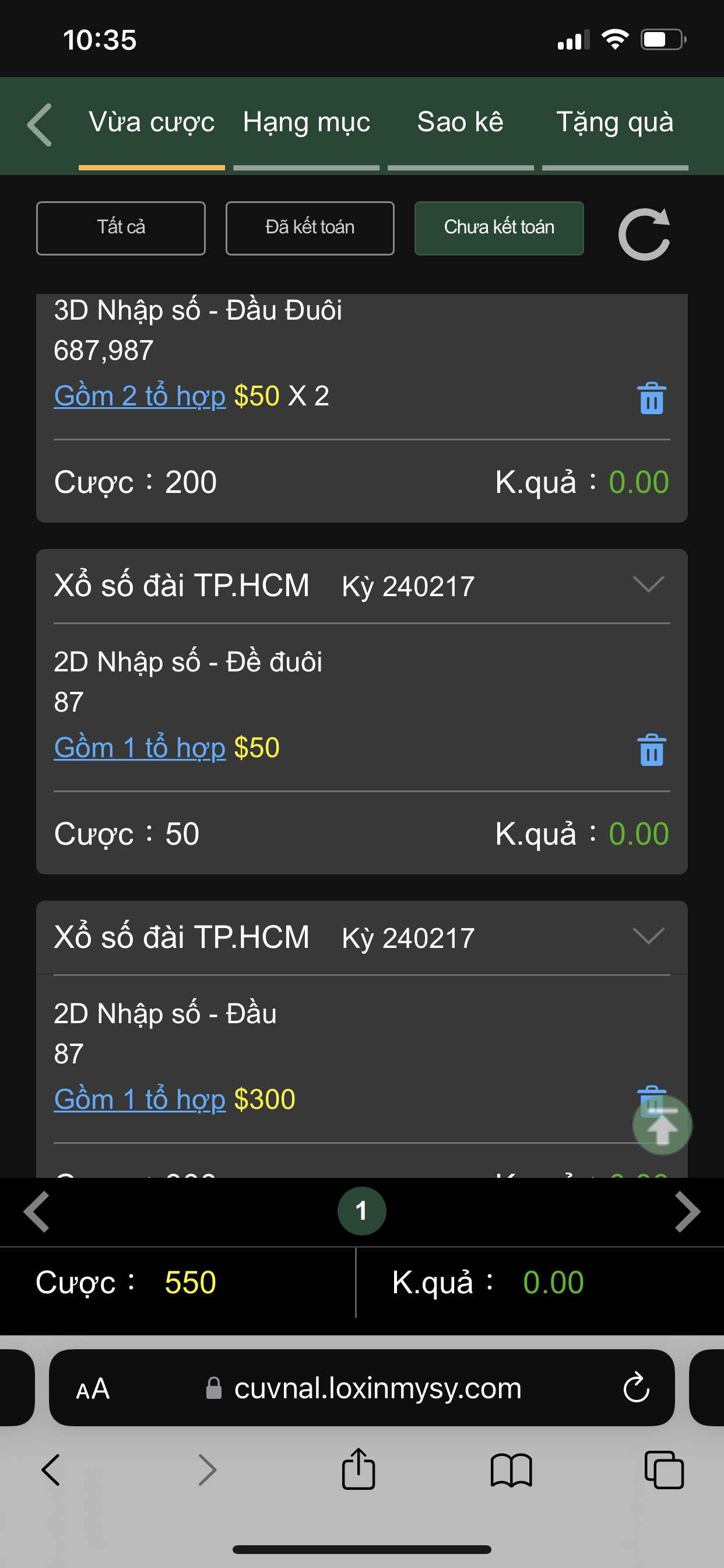This screenshot has width=724, height=1568.
Task: Filter by Đã kết toán
Action: coord(310,228)
